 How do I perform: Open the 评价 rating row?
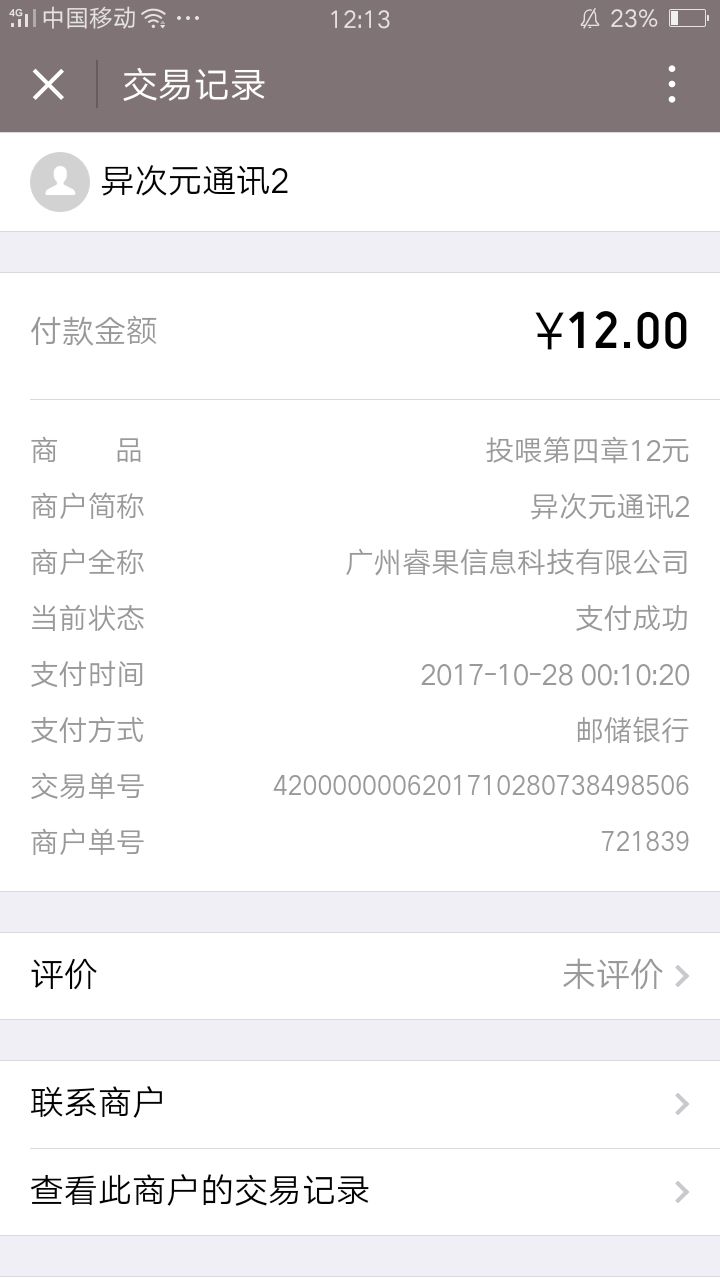(360, 976)
